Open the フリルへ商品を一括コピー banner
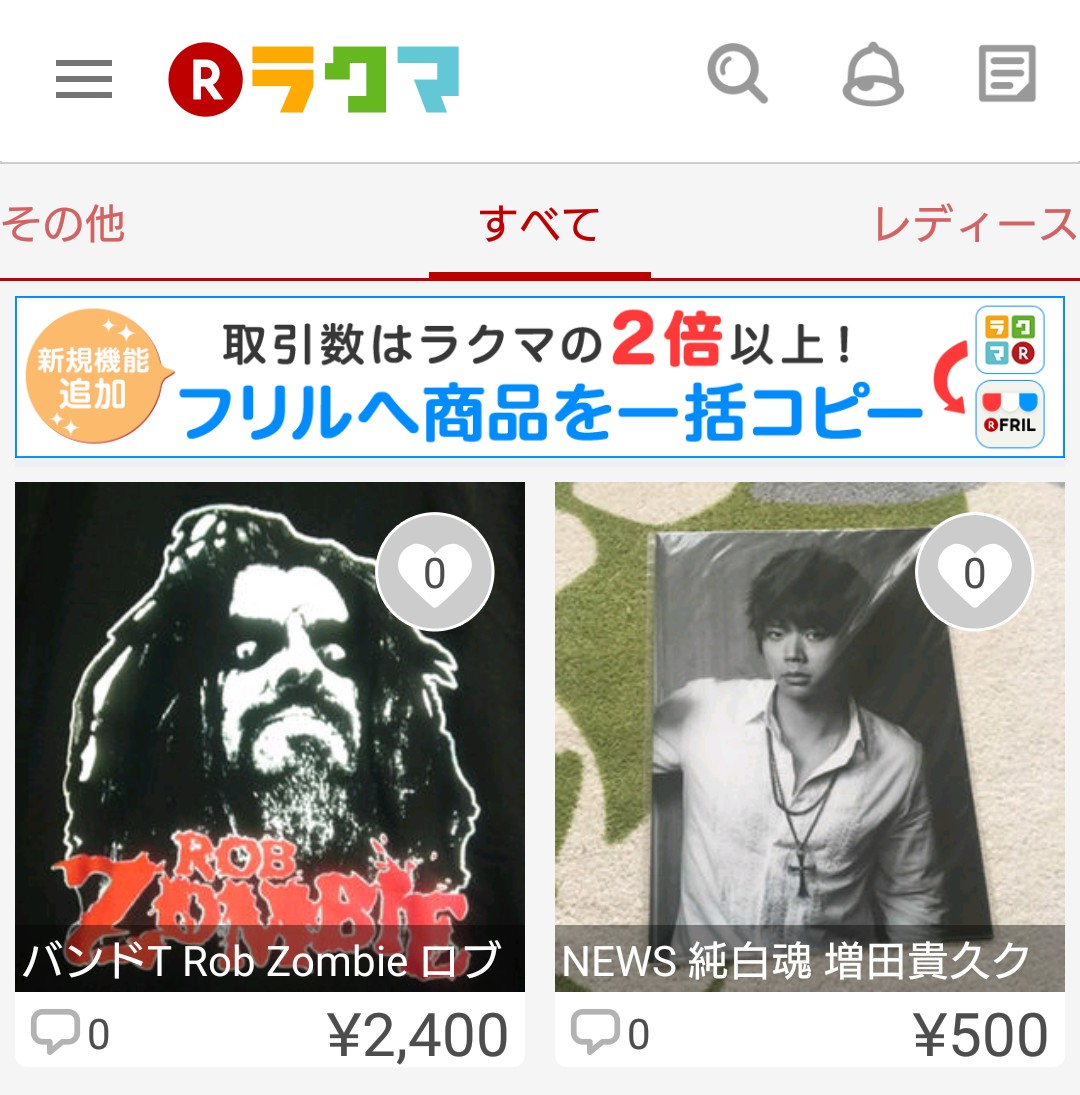 coord(540,377)
